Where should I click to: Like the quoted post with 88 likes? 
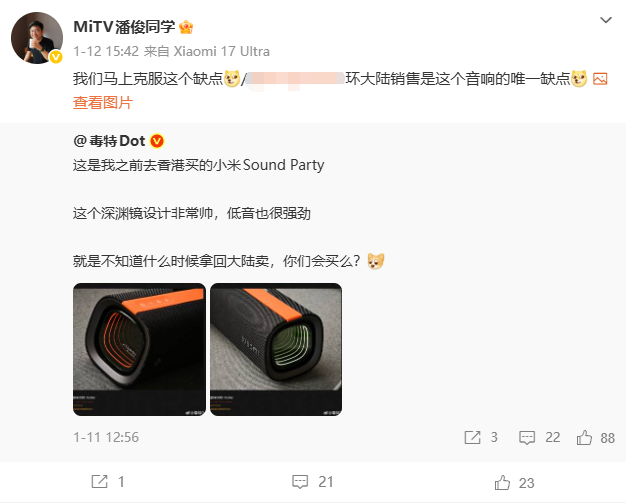pyautogui.click(x=595, y=437)
